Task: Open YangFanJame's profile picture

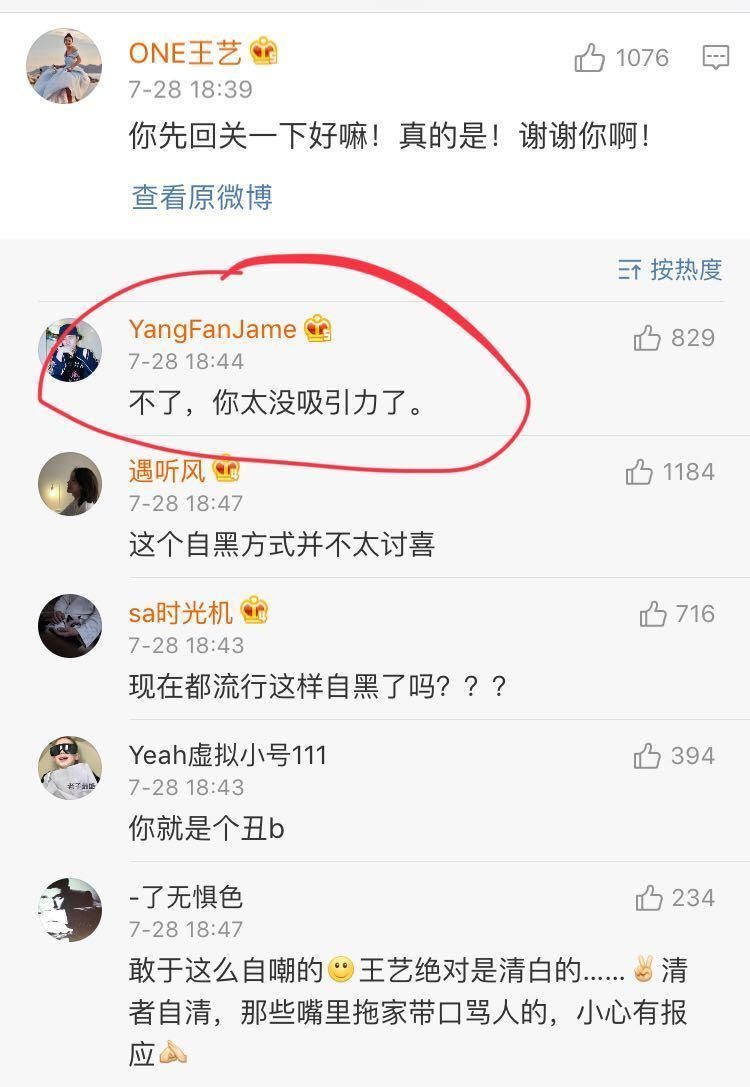Action: (69, 349)
